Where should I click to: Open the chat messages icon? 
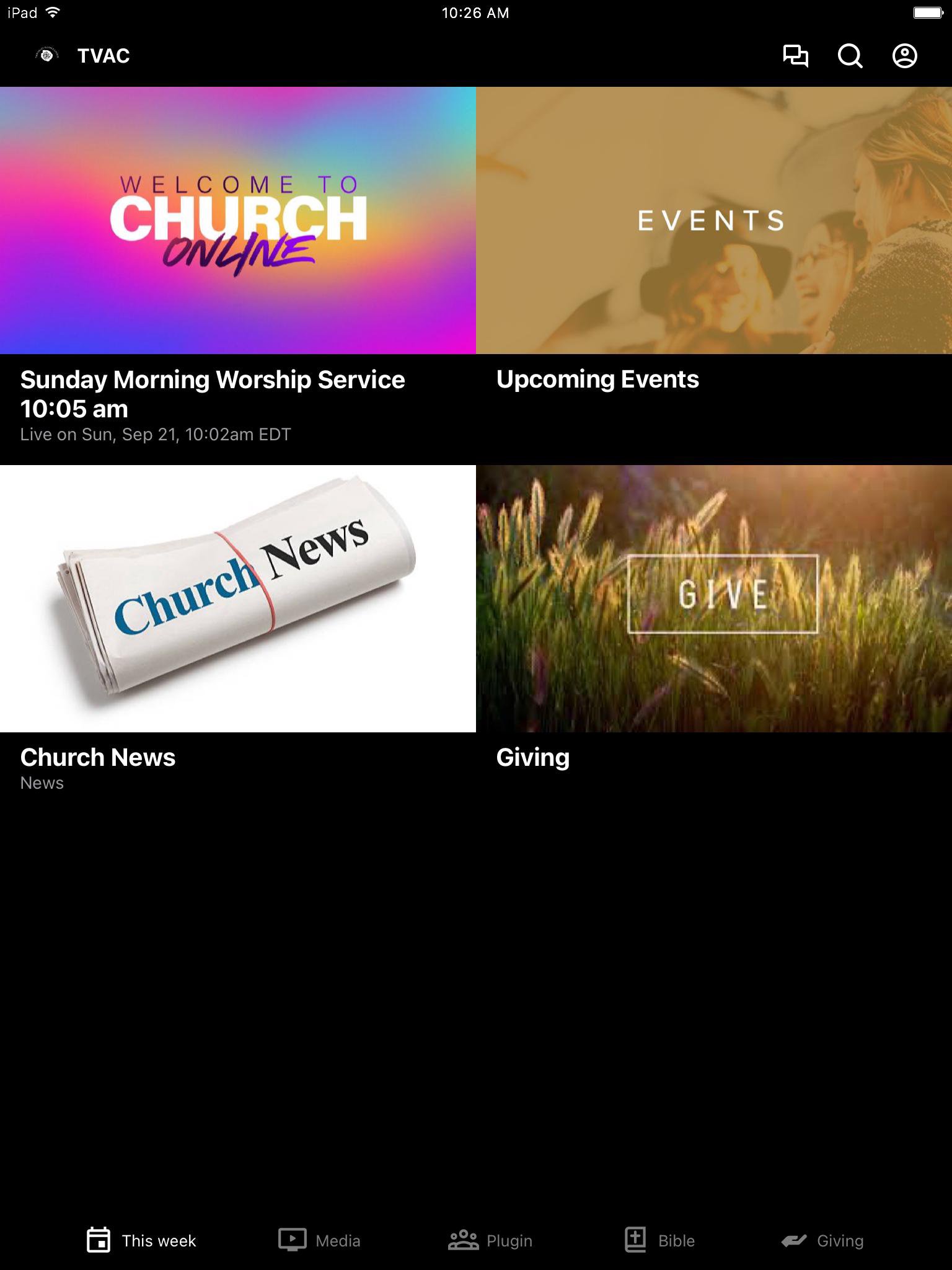[795, 56]
